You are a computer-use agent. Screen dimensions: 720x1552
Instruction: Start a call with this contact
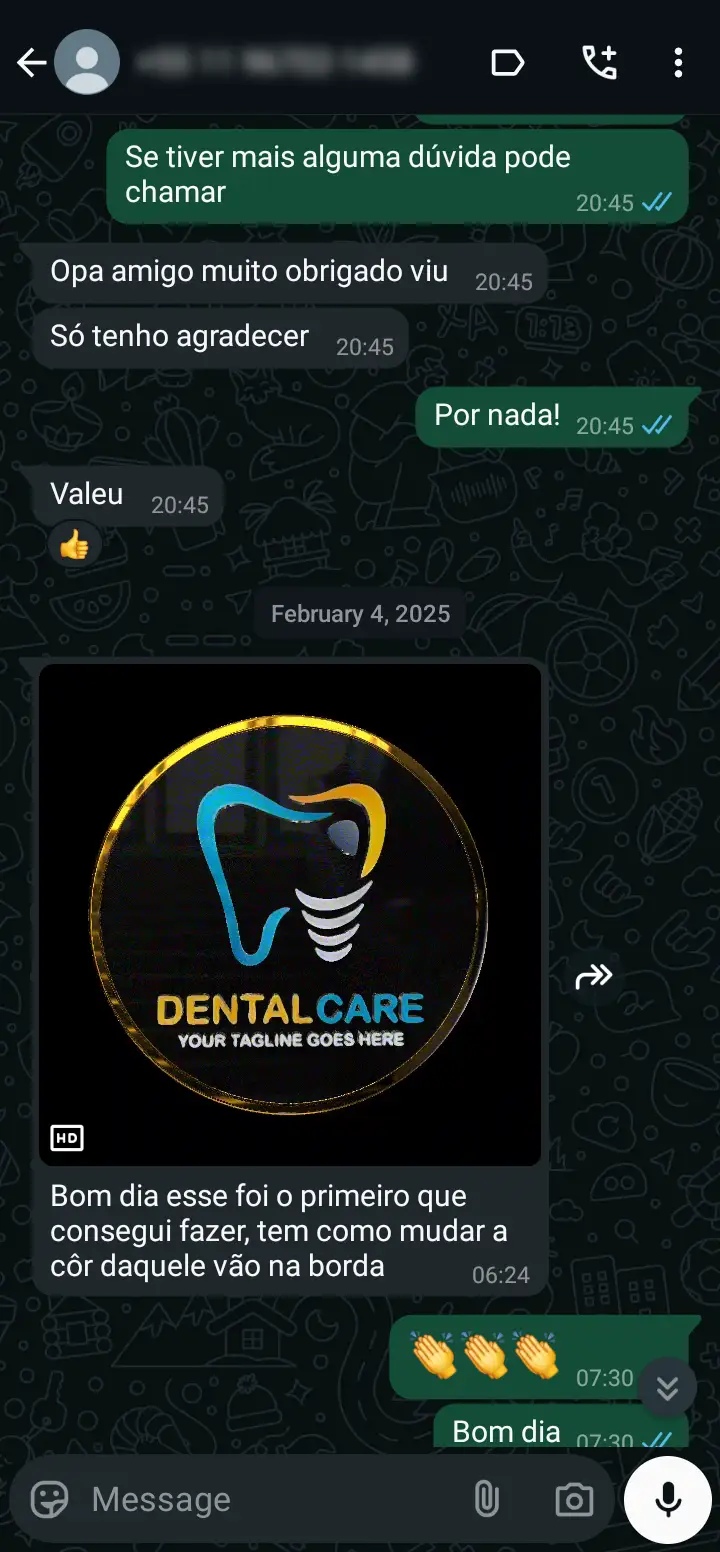click(x=600, y=63)
